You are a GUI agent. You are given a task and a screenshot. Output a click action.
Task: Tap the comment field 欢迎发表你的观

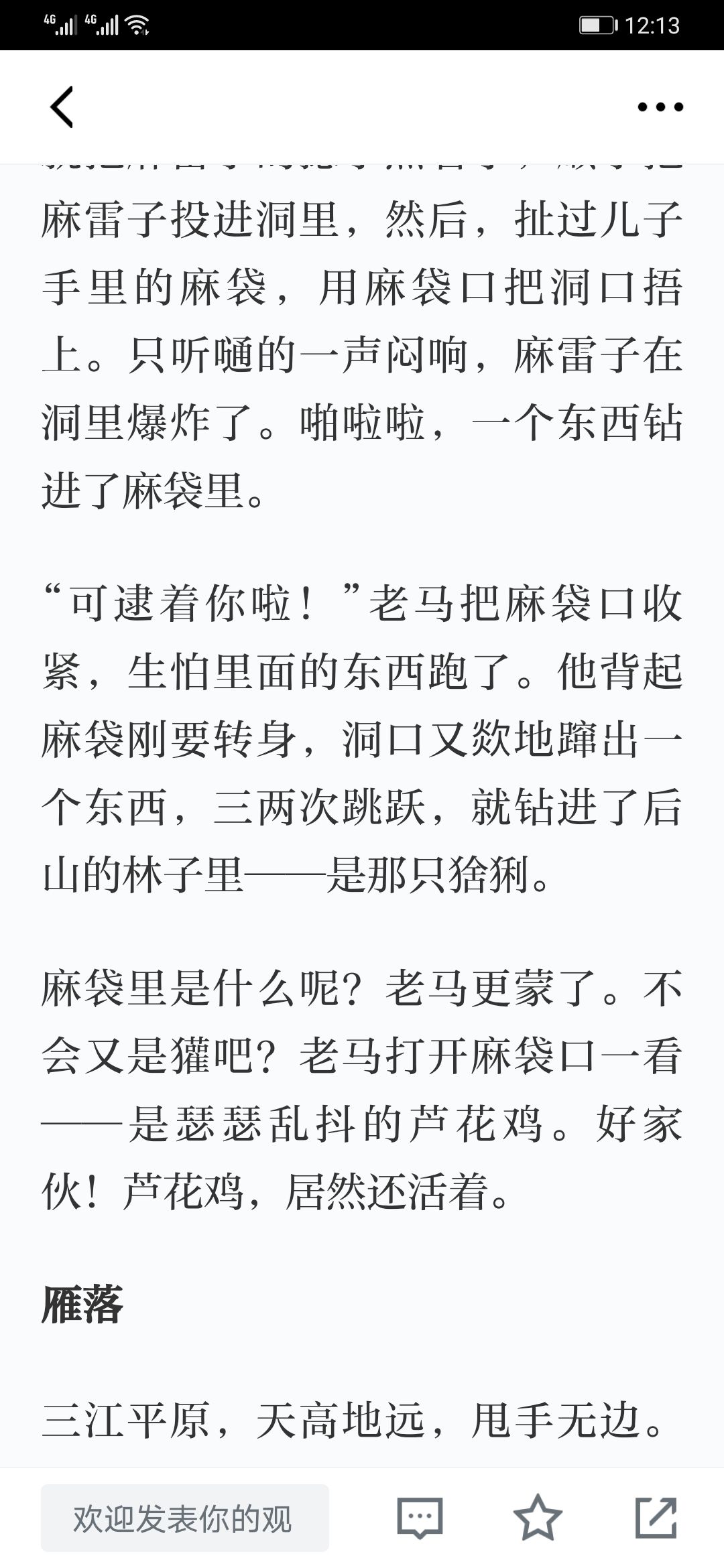click(185, 1518)
